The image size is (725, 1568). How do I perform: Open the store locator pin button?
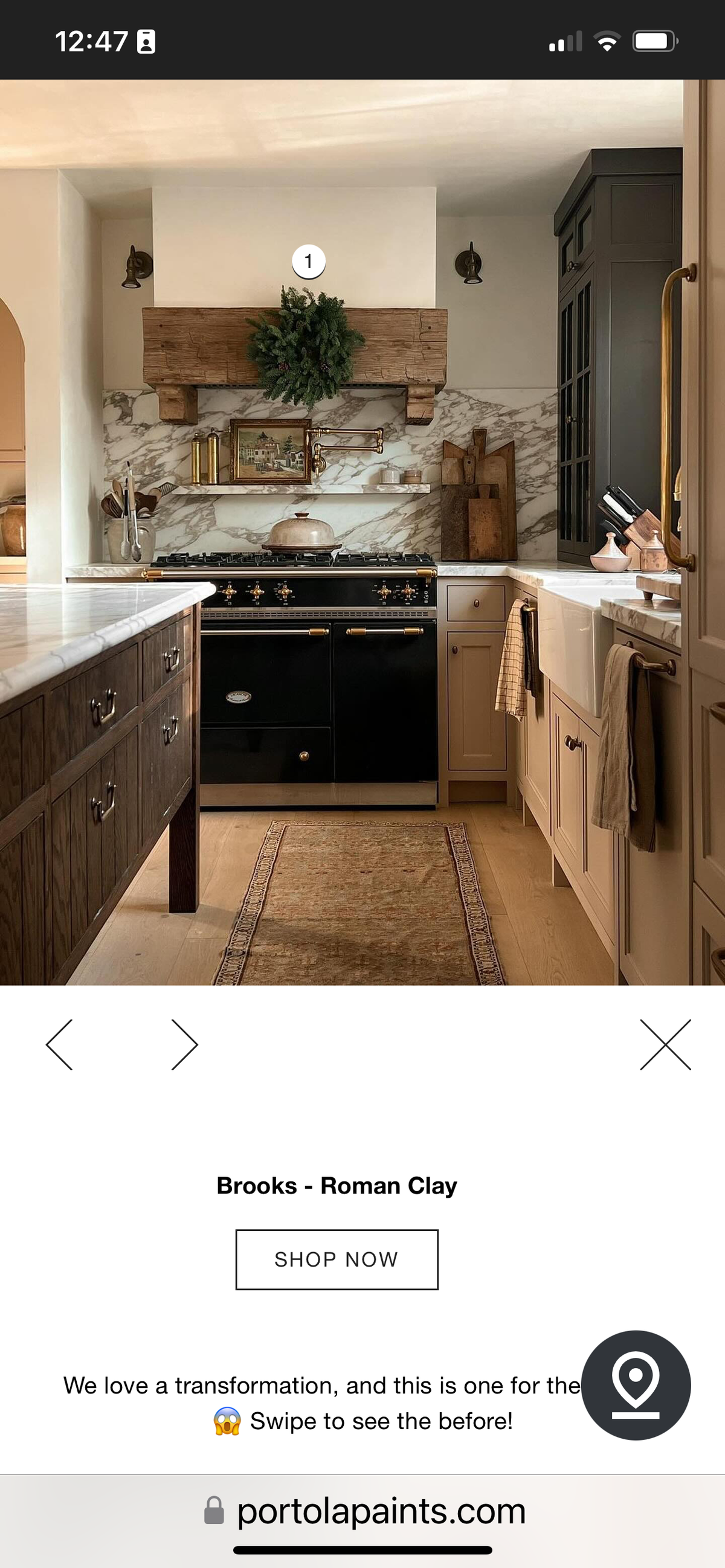[636, 1385]
